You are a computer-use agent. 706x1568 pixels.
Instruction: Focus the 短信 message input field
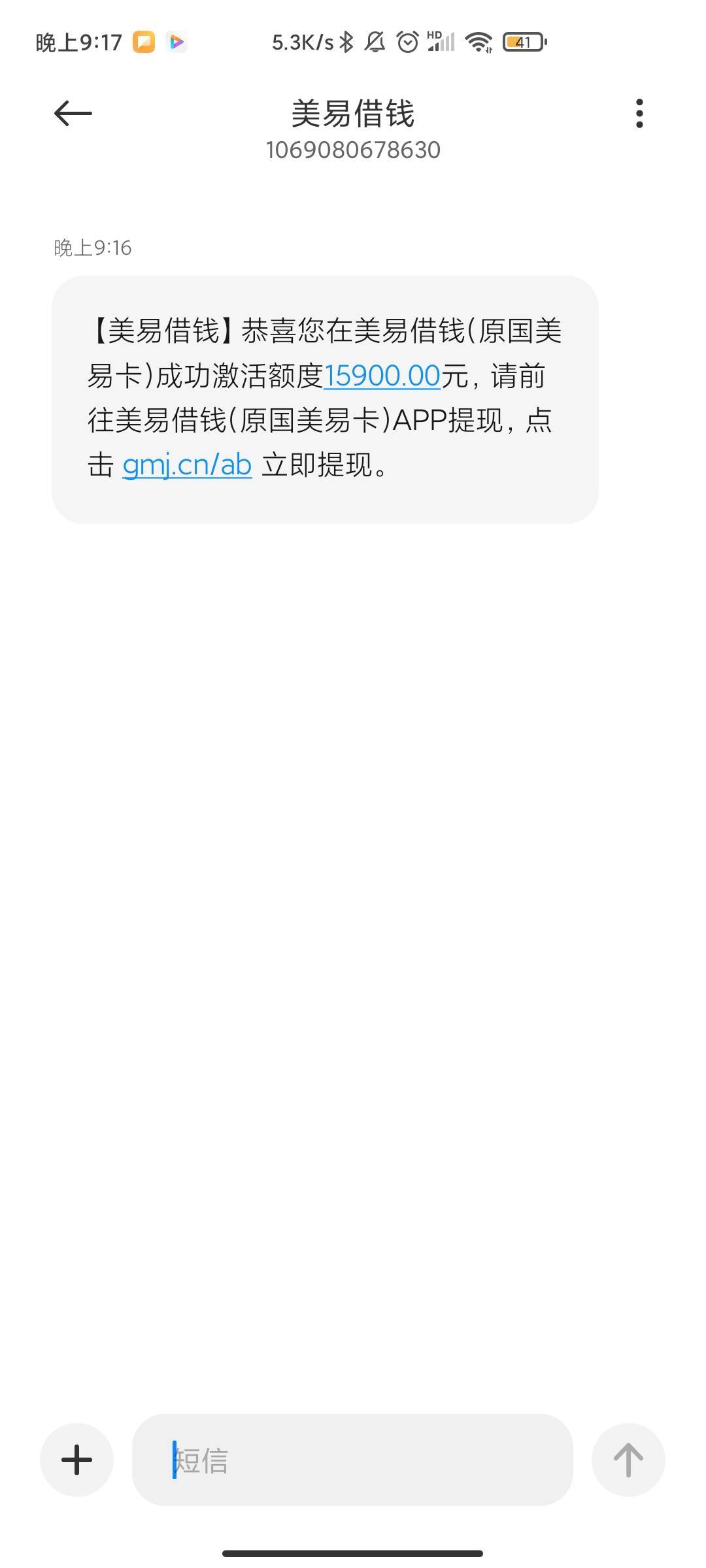[353, 1460]
